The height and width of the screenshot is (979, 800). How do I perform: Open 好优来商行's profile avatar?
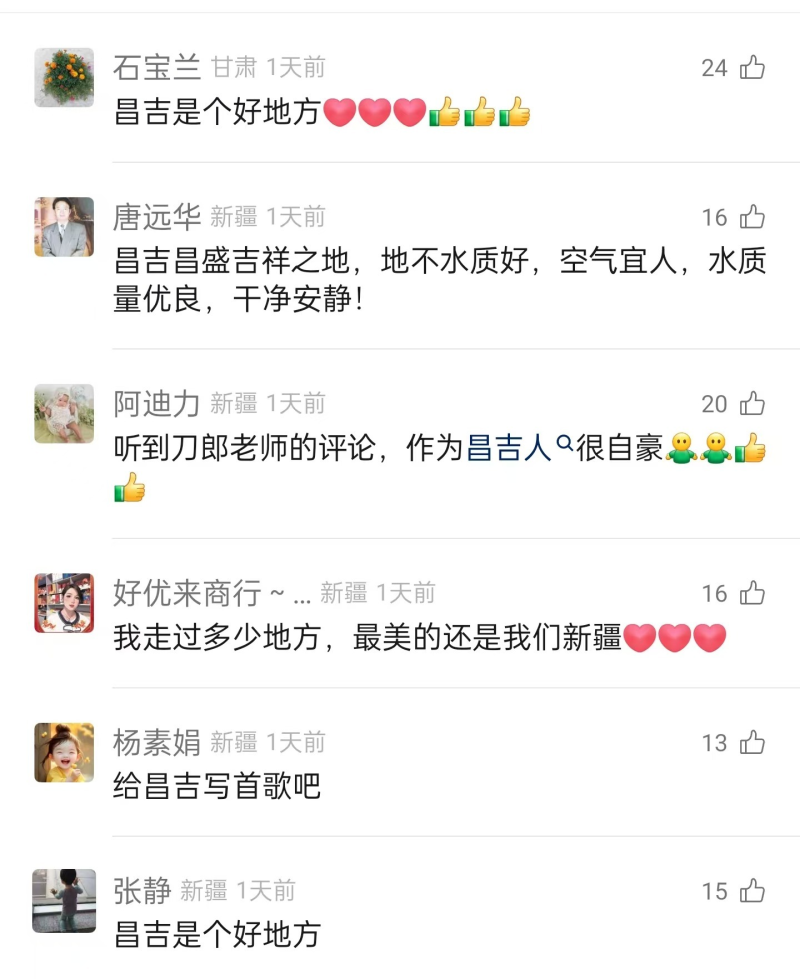[x=64, y=603]
